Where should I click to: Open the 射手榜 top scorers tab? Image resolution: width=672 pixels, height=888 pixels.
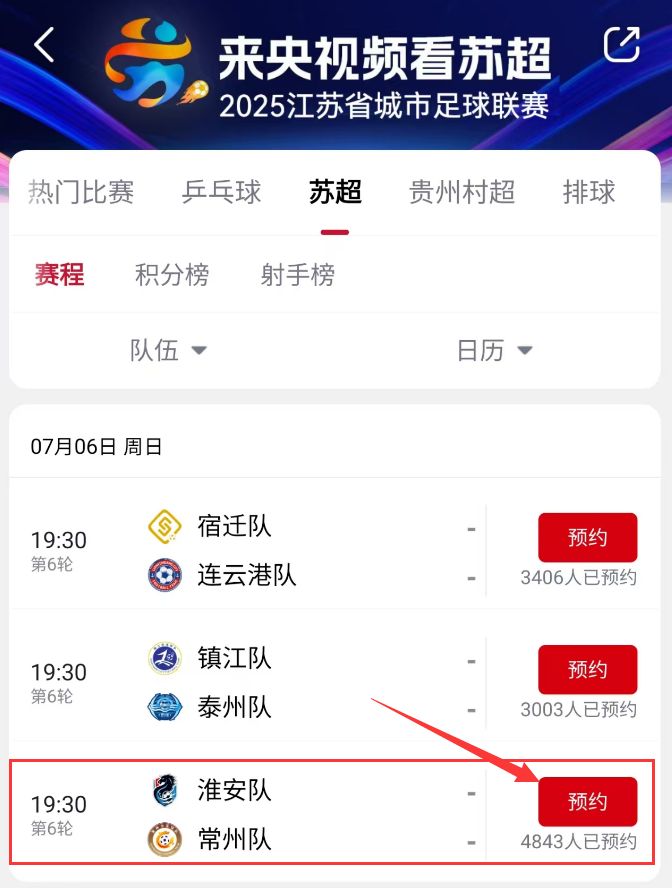(298, 275)
